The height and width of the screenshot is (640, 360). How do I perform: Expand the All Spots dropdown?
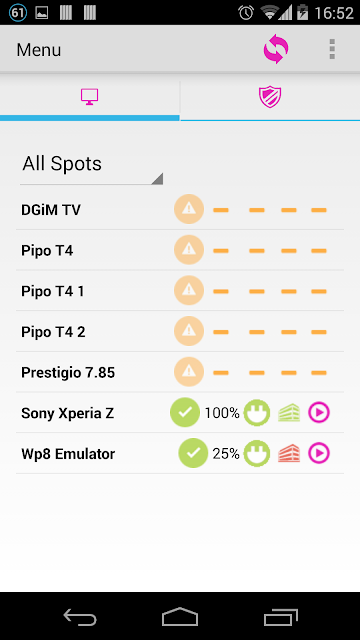click(x=91, y=165)
